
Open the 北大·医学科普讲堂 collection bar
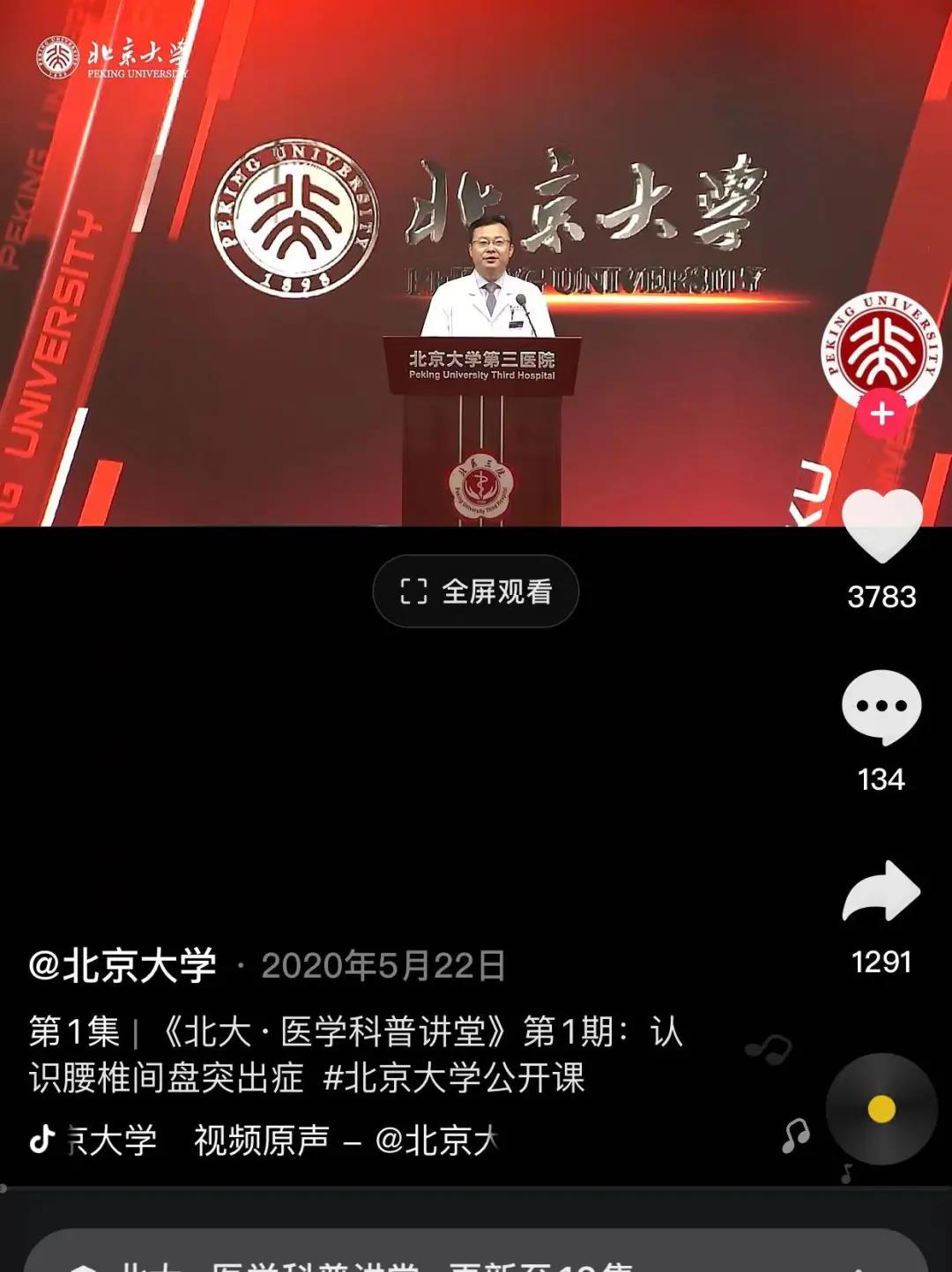click(476, 1256)
